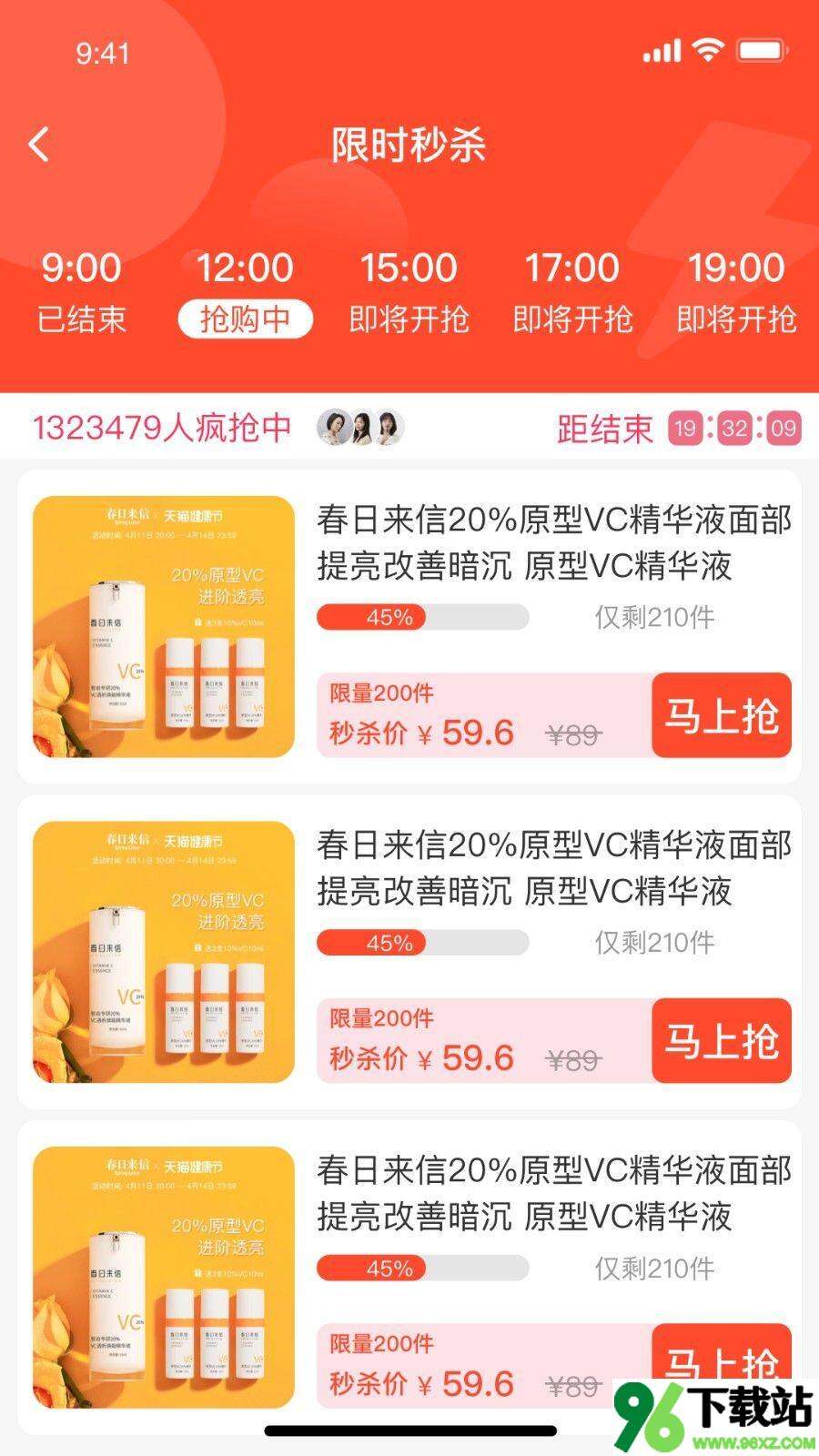The height and width of the screenshot is (1456, 819).
Task: Go back using the top-left arrow
Action: [x=39, y=144]
